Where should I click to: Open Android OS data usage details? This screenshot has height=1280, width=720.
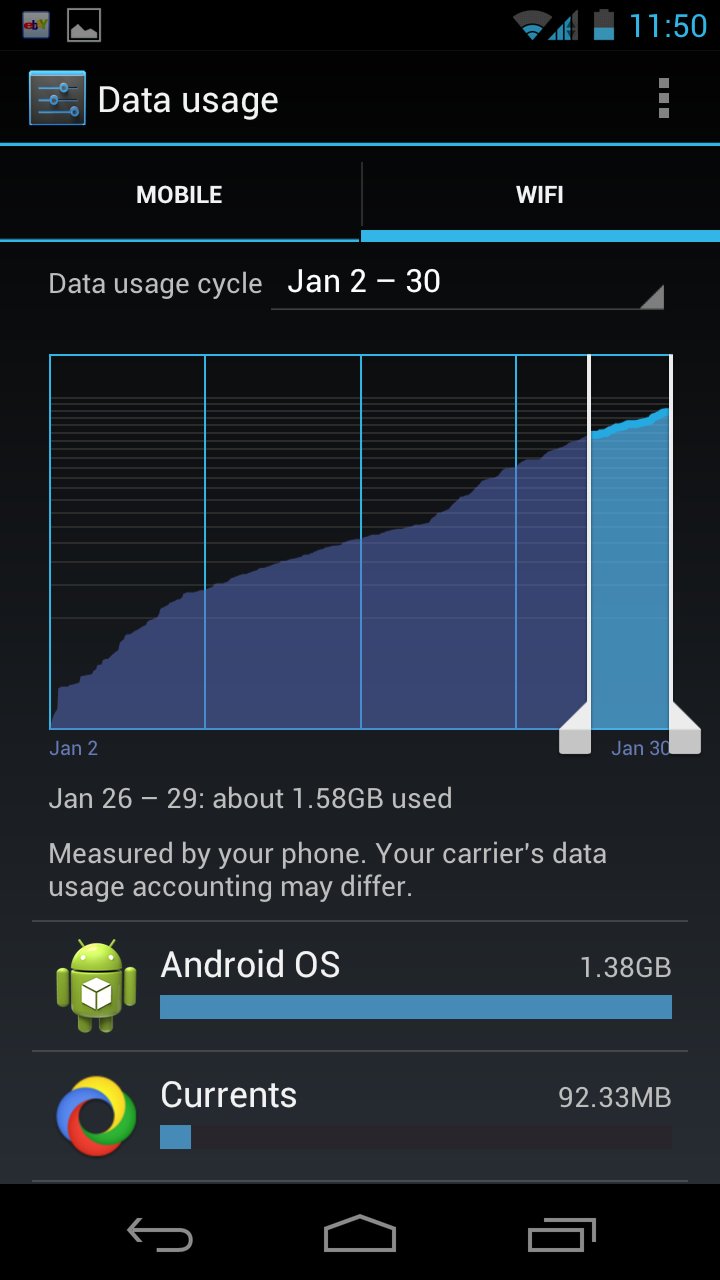pyautogui.click(x=360, y=986)
